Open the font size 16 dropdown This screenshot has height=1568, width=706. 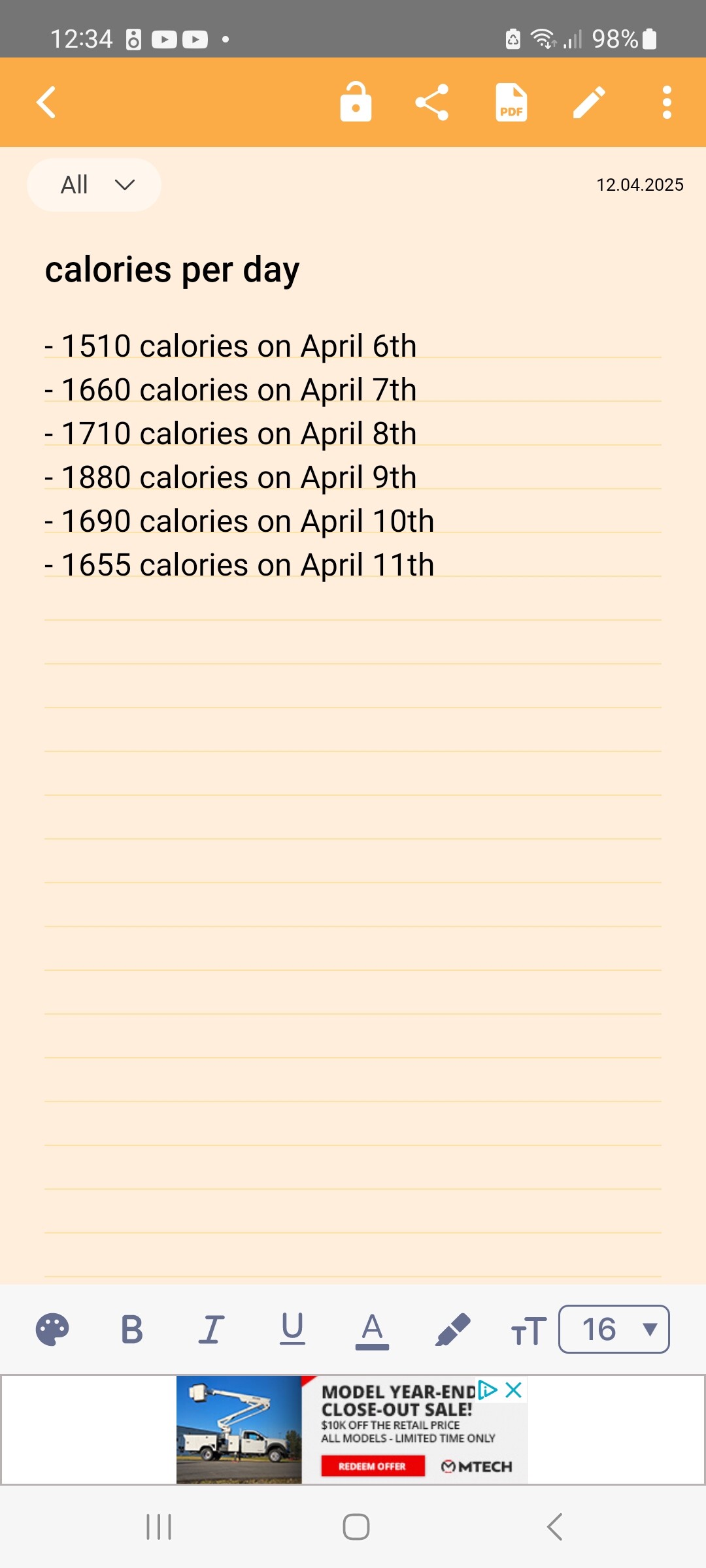click(614, 1330)
